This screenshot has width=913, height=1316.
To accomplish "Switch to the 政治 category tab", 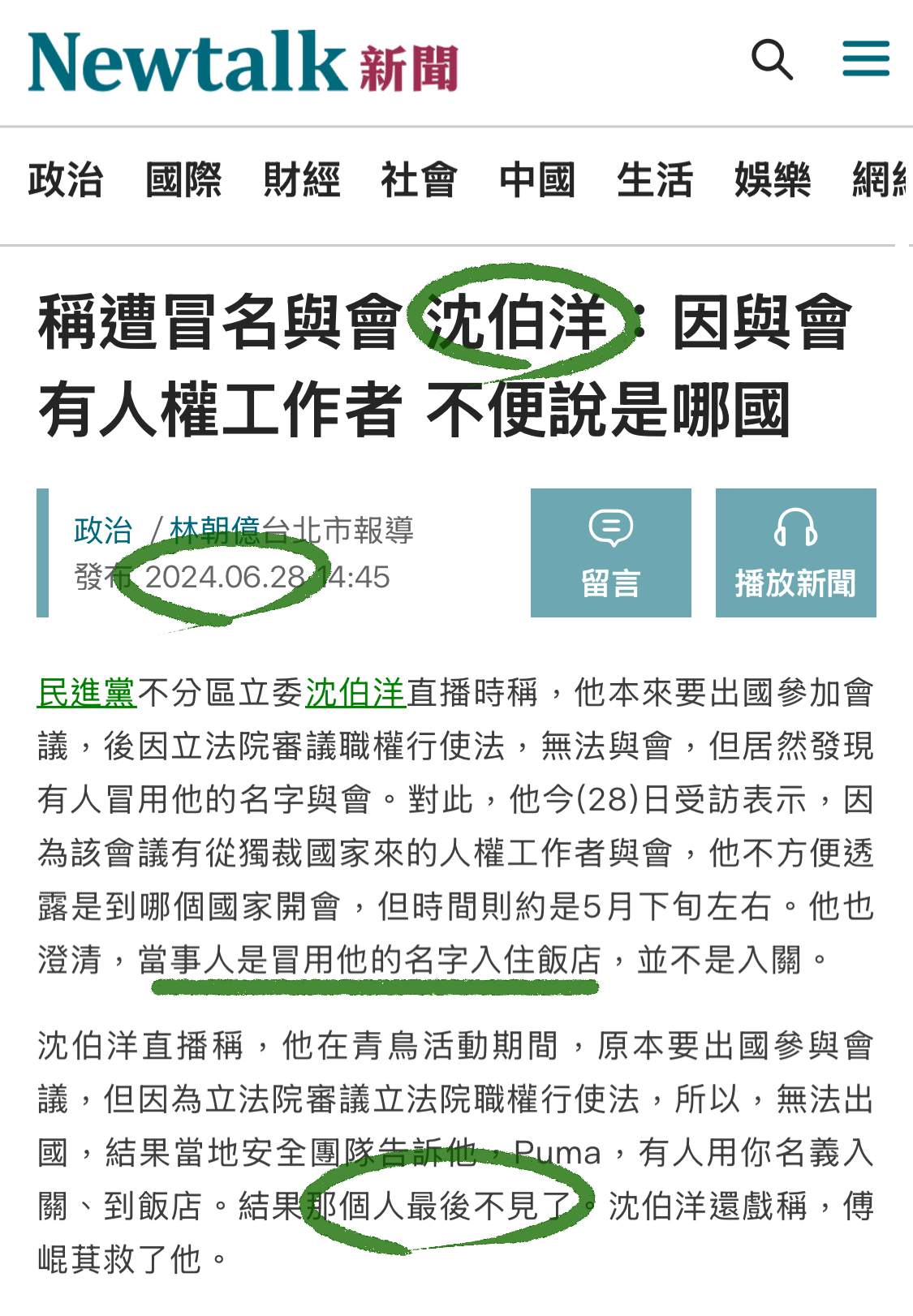I will 66,179.
